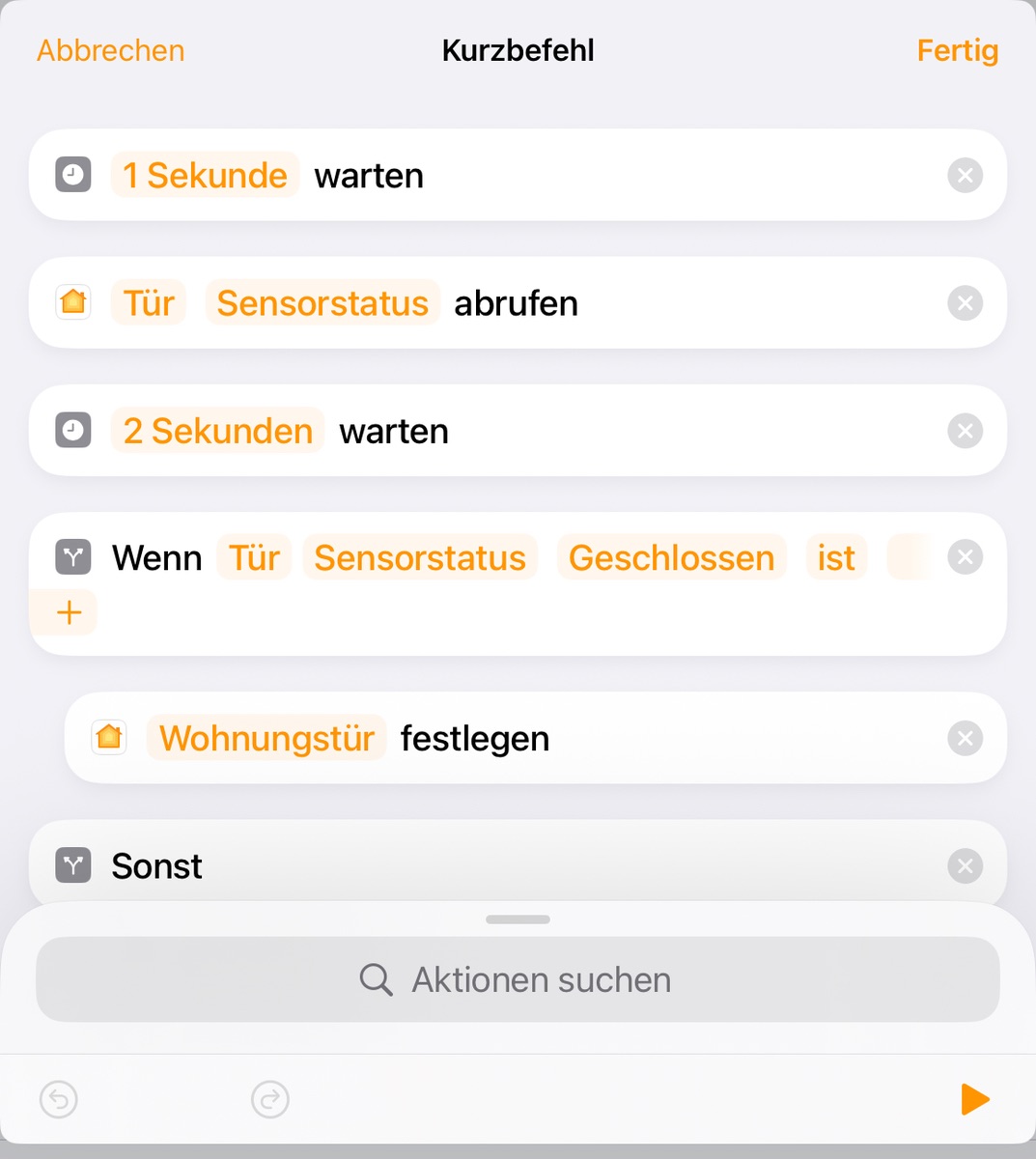1036x1159 pixels.
Task: Tap Abbrechen to cancel editing
Action: click(110, 50)
